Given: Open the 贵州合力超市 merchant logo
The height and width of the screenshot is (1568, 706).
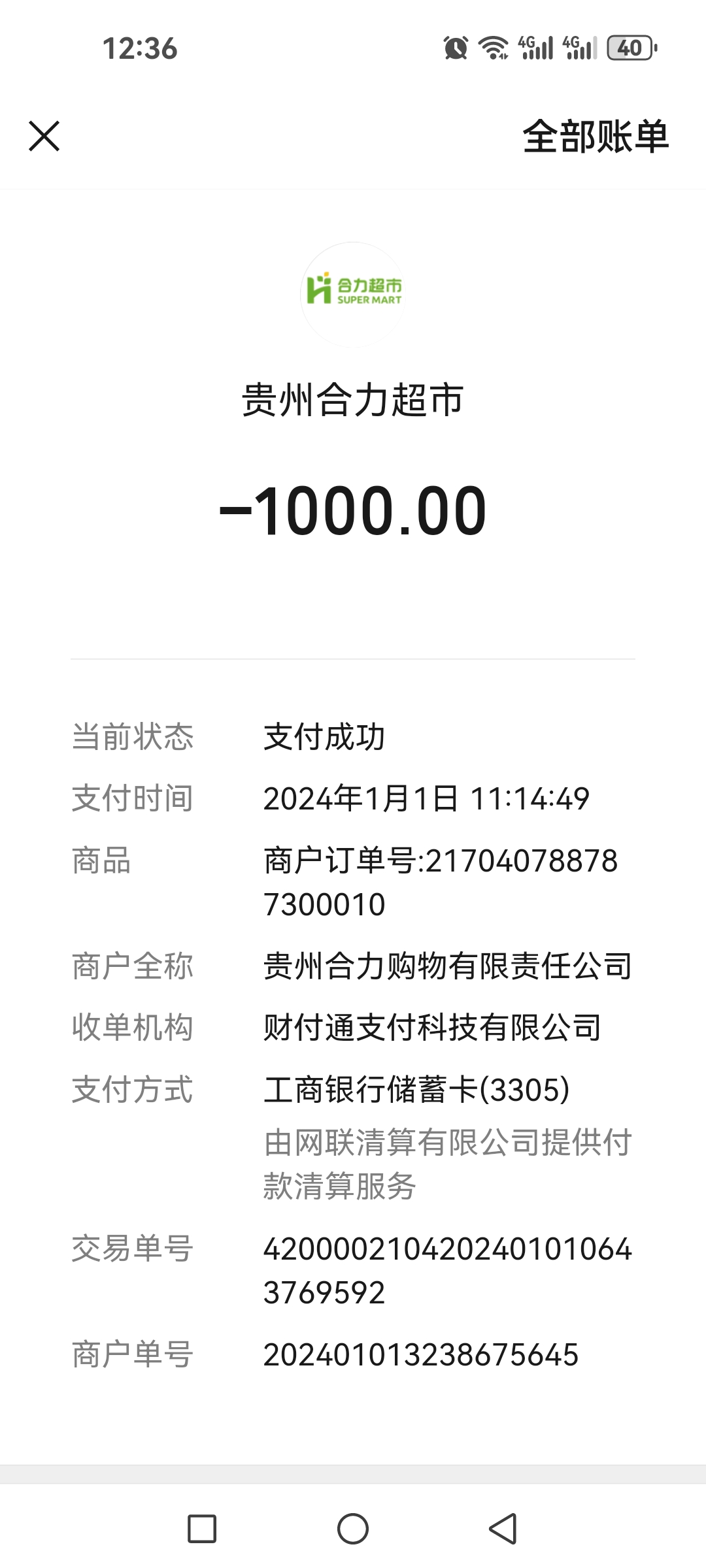Looking at the screenshot, I should pos(353,293).
